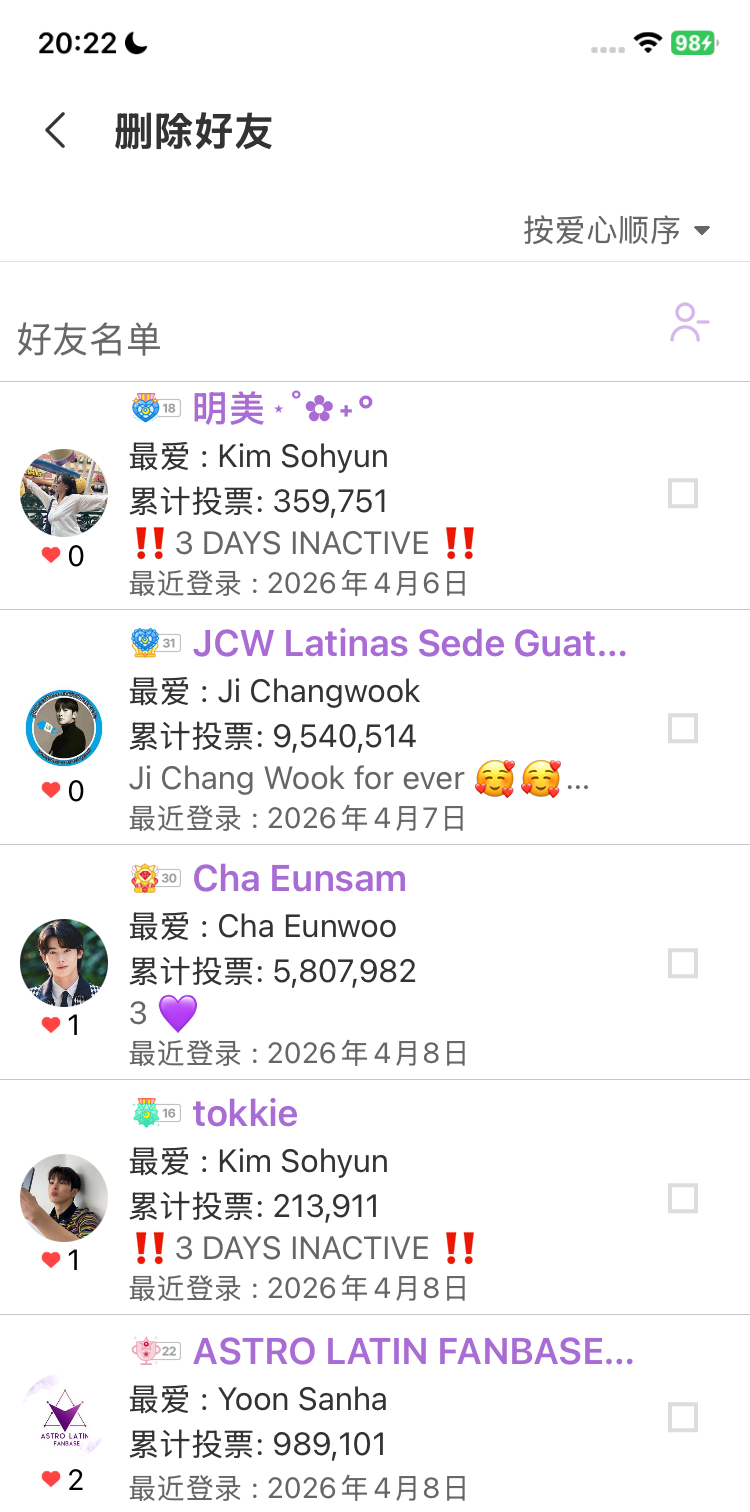Tick the checkbox next to tokkie
Viewport: 750px width, 1512px height.
coord(683,1199)
